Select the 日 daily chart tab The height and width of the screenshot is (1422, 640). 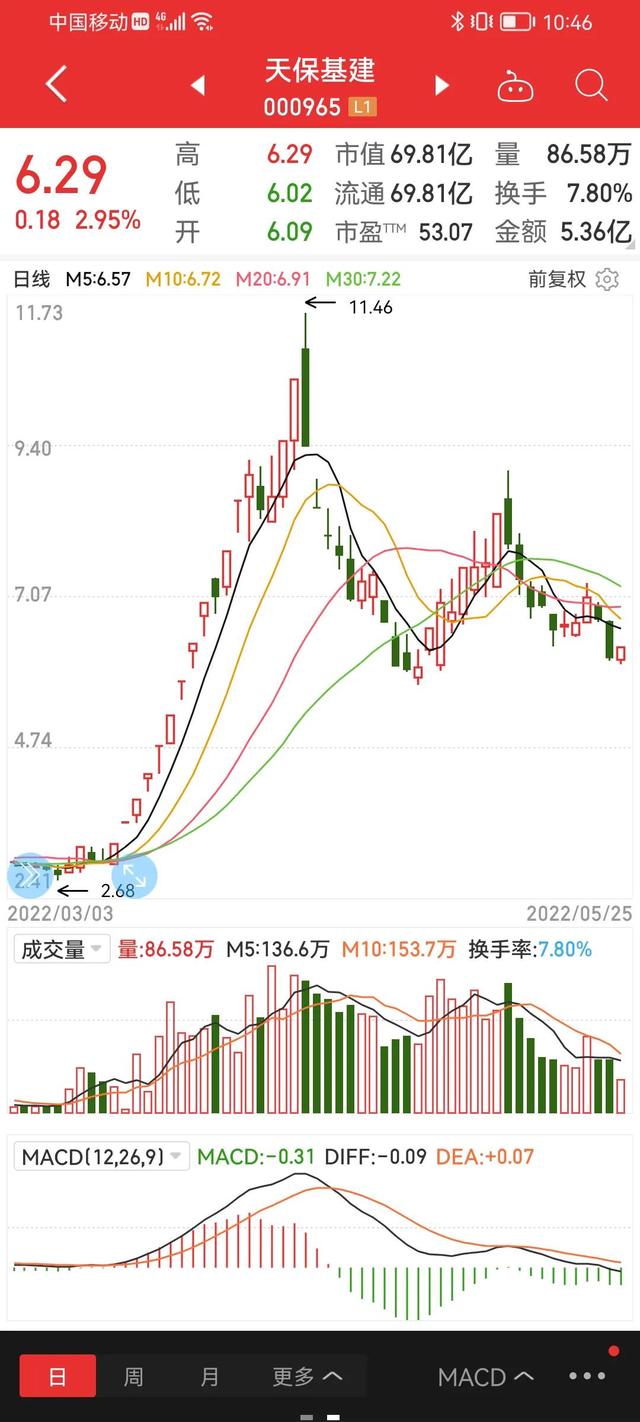coord(58,1376)
